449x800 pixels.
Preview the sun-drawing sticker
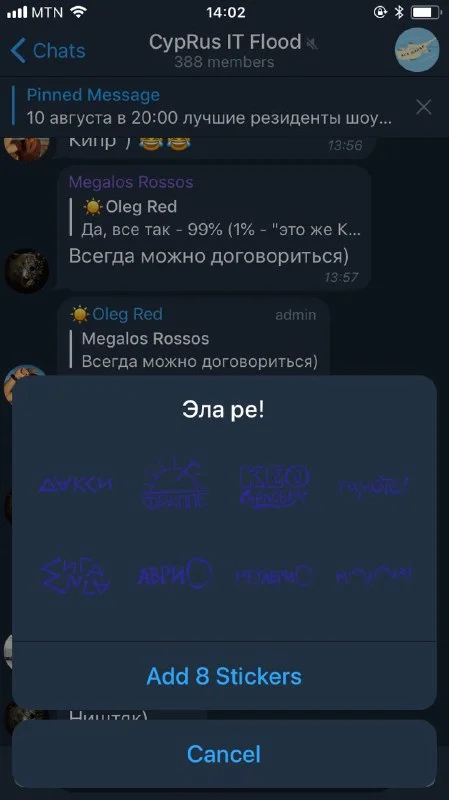click(174, 484)
